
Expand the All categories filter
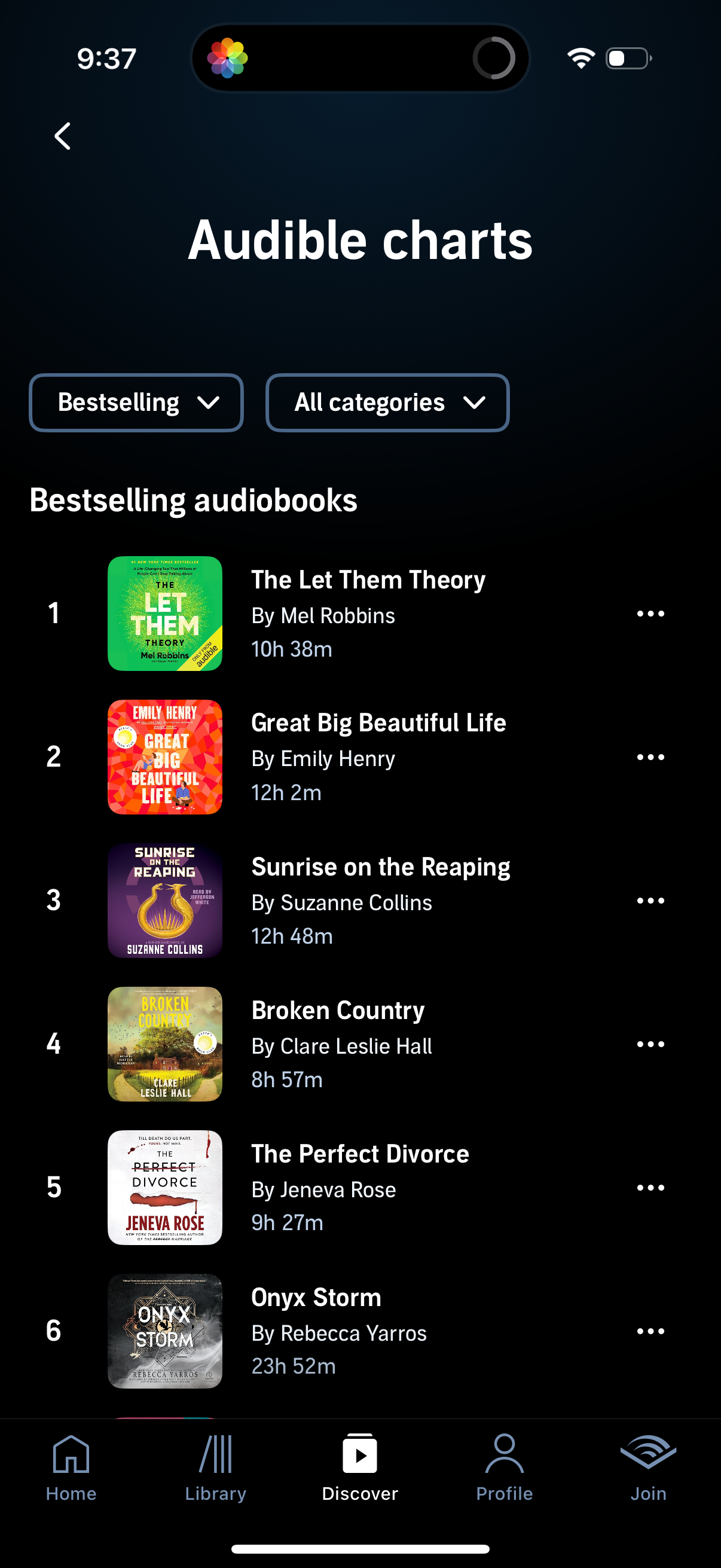pyautogui.click(x=387, y=402)
